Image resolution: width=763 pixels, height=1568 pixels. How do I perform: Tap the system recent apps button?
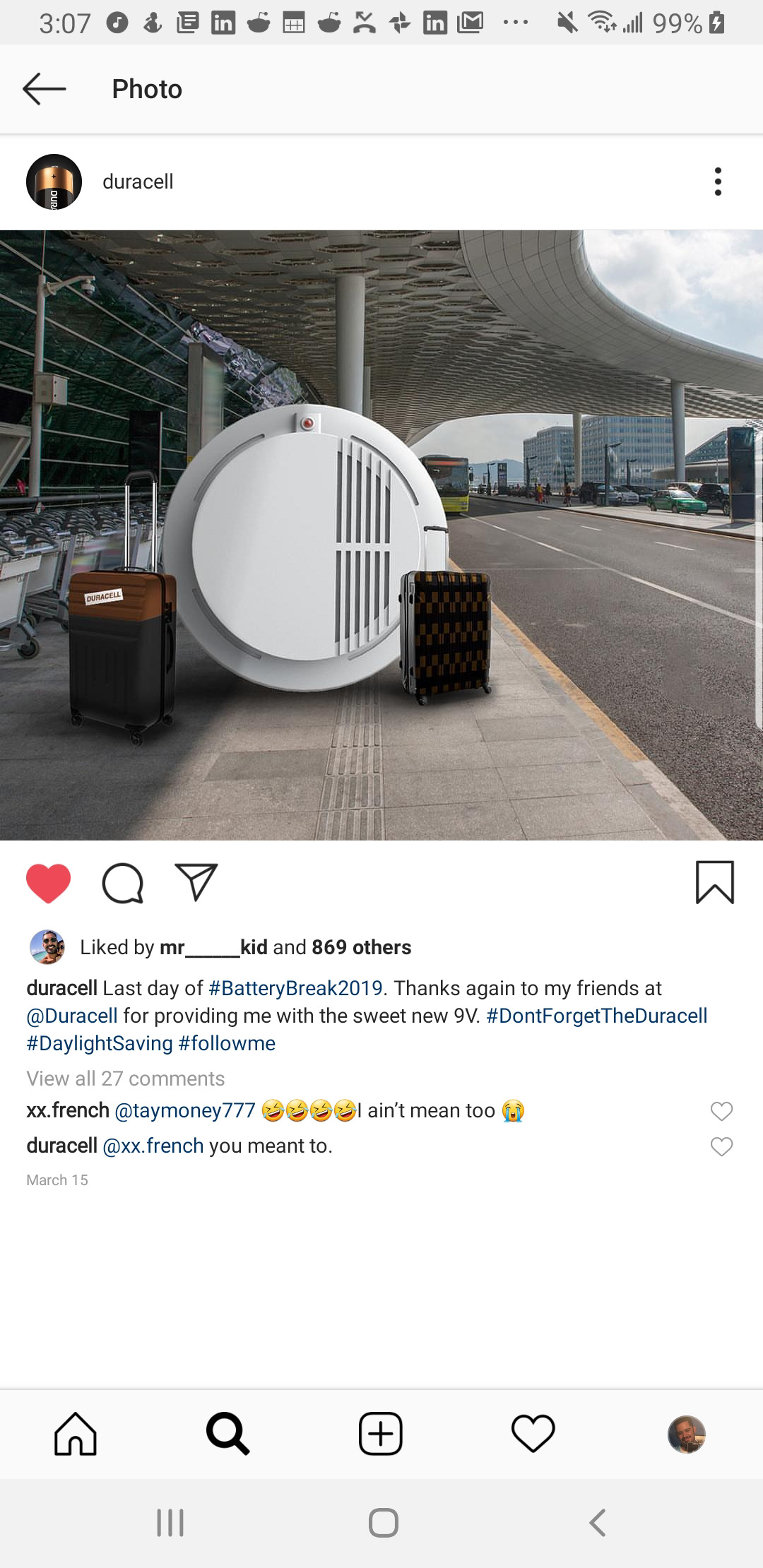click(x=170, y=1523)
